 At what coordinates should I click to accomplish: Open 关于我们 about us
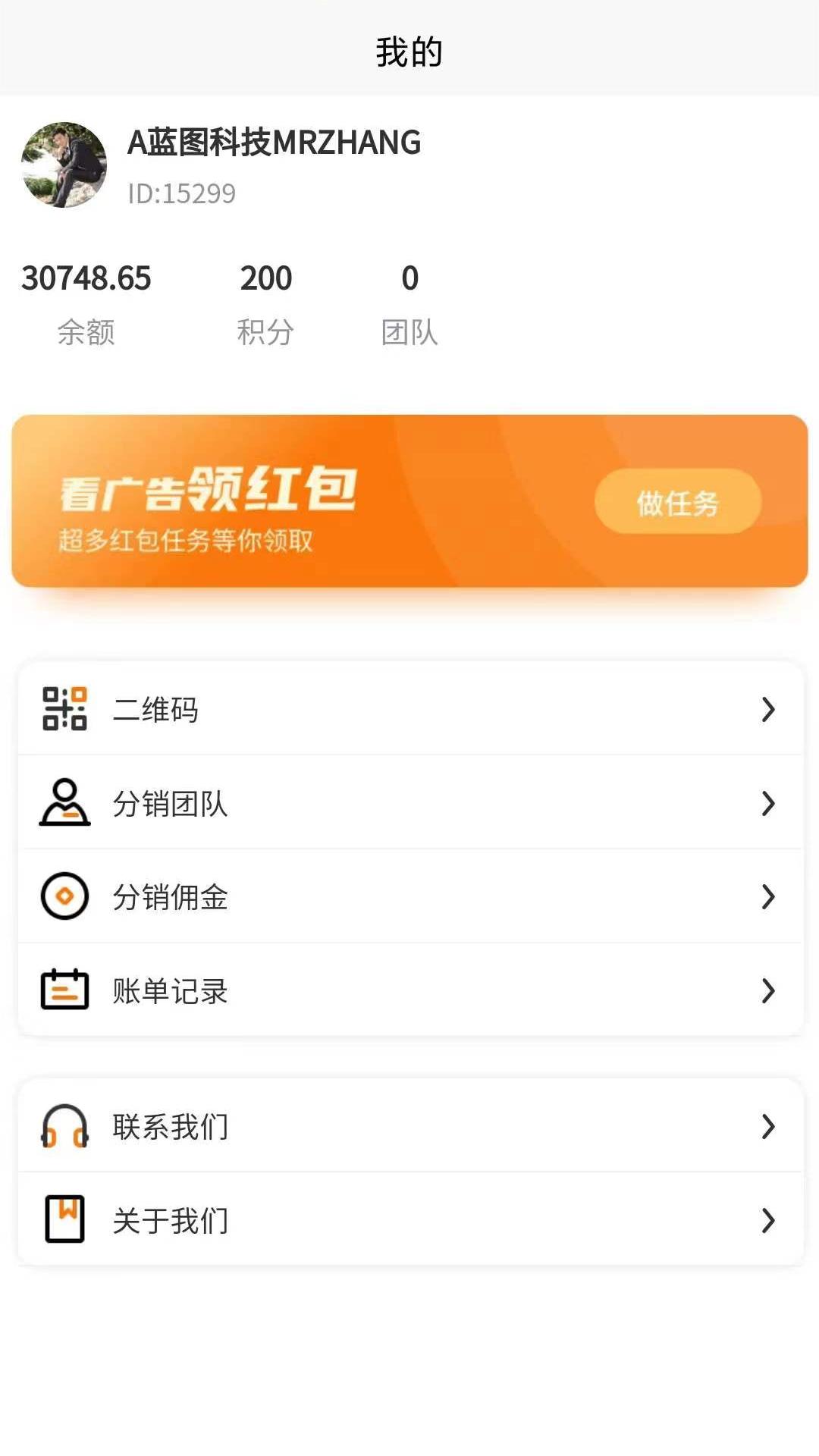click(409, 1220)
